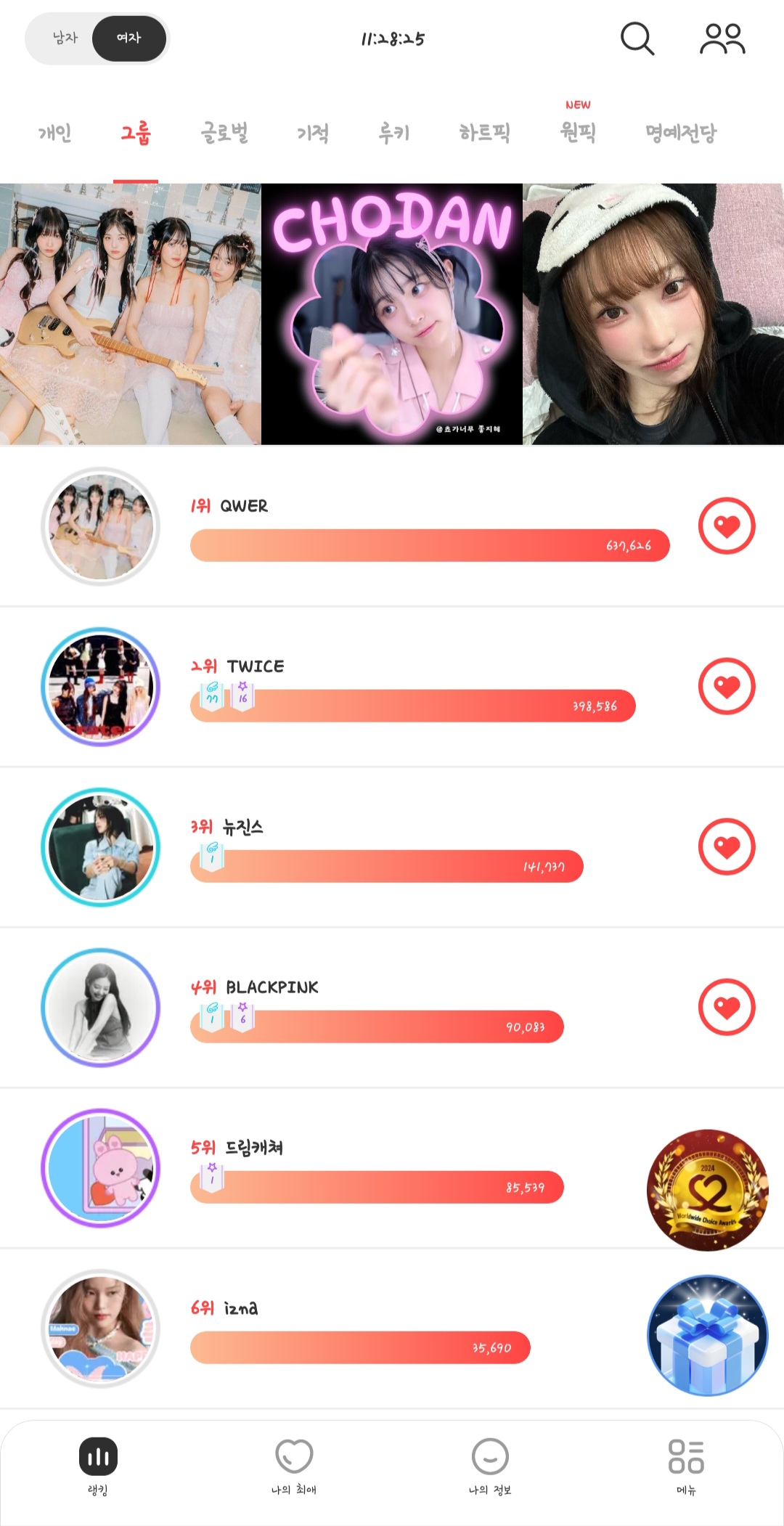The width and height of the screenshot is (784, 1526).
Task: Switch the gender toggle to 남자
Action: pyautogui.click(x=65, y=38)
